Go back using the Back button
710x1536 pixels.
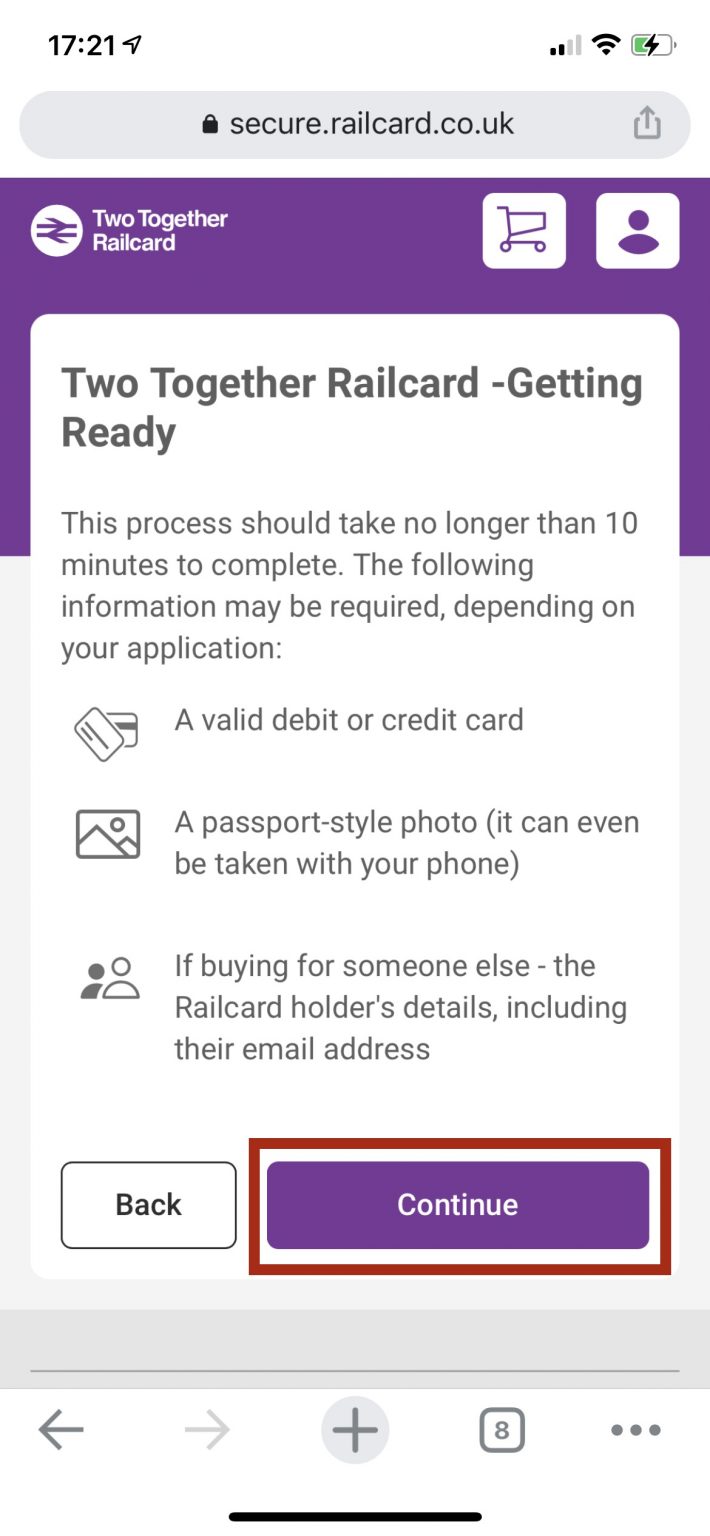point(148,1204)
